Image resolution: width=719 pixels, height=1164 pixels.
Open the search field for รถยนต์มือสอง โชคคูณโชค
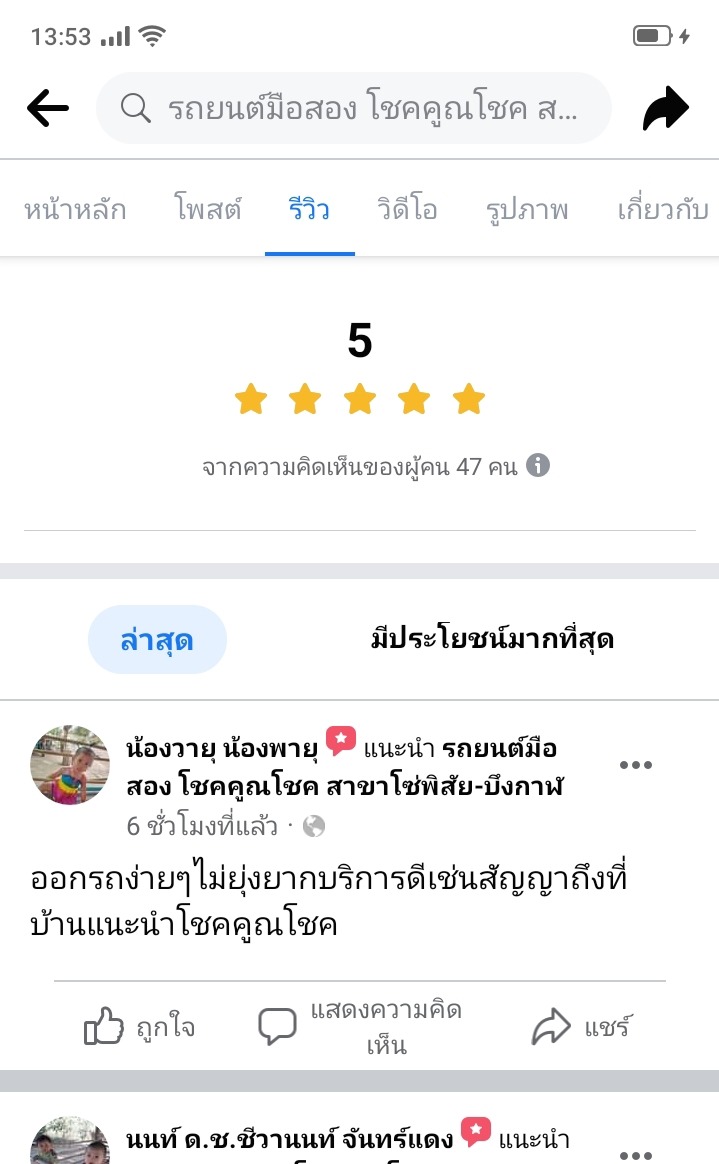[353, 109]
